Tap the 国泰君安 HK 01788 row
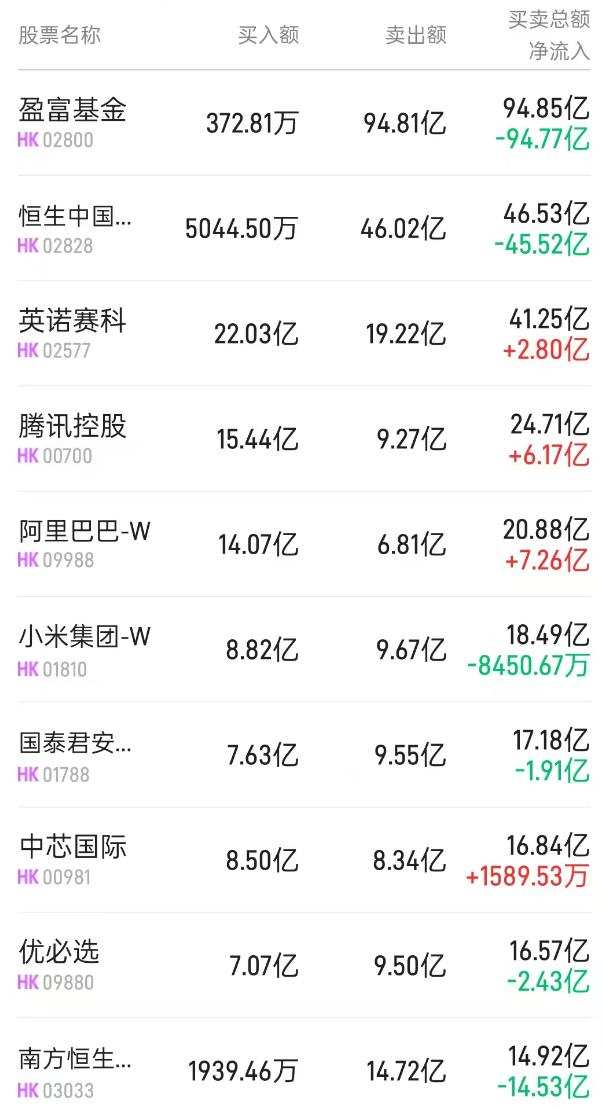Viewport: 603px width, 1109px height. 304,755
